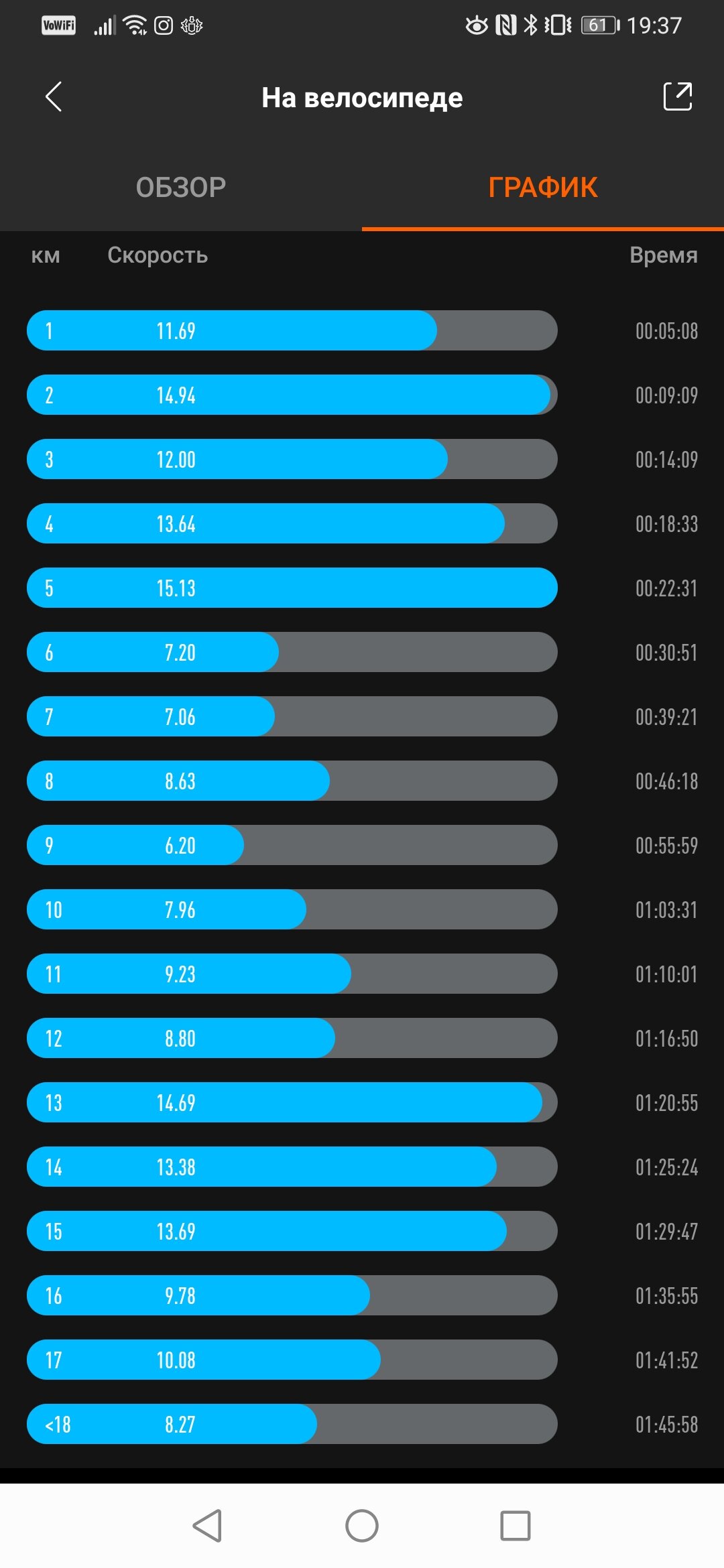Share the cycling workout via export icon
The image size is (724, 1568).
677,96
